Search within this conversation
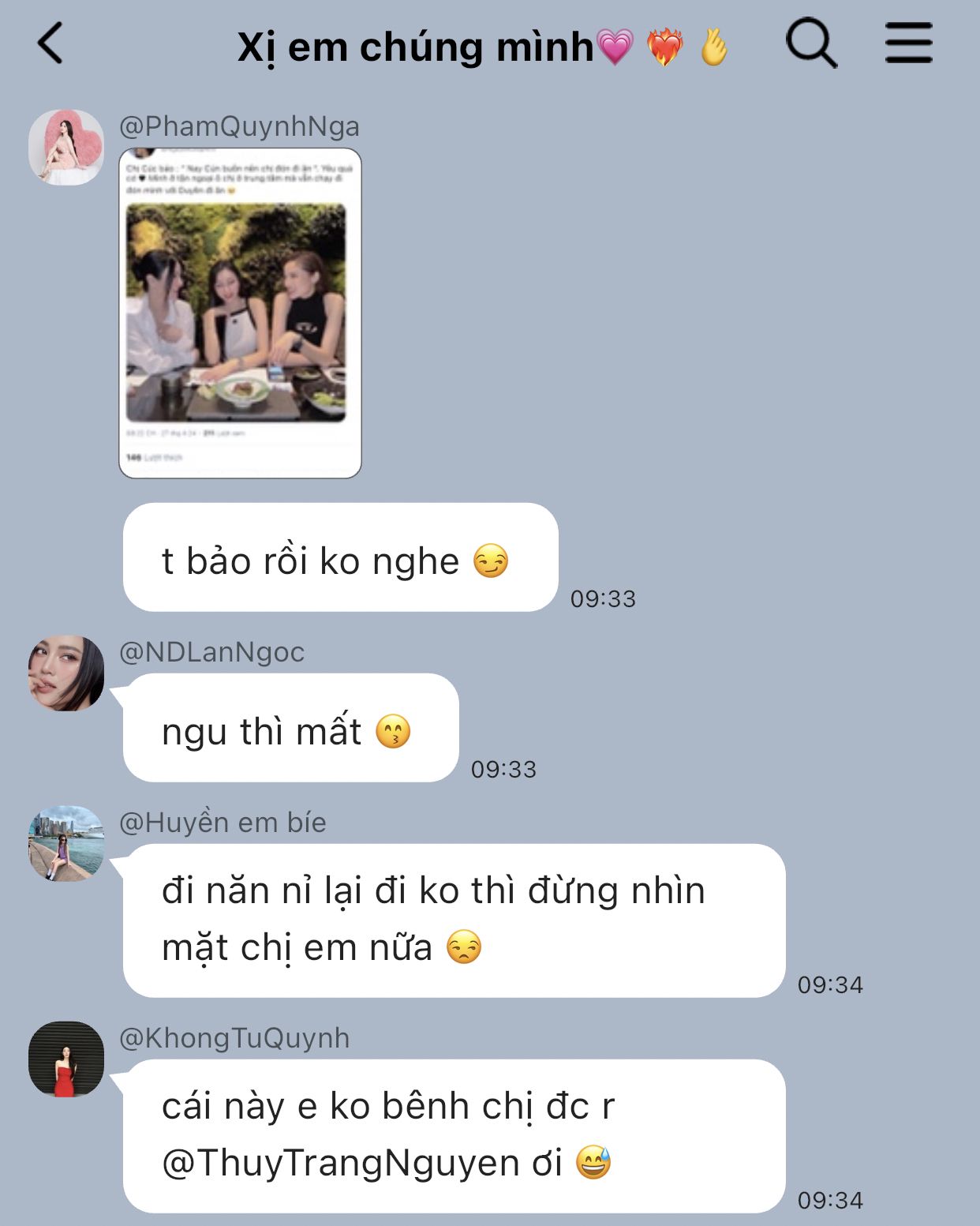 (810, 43)
